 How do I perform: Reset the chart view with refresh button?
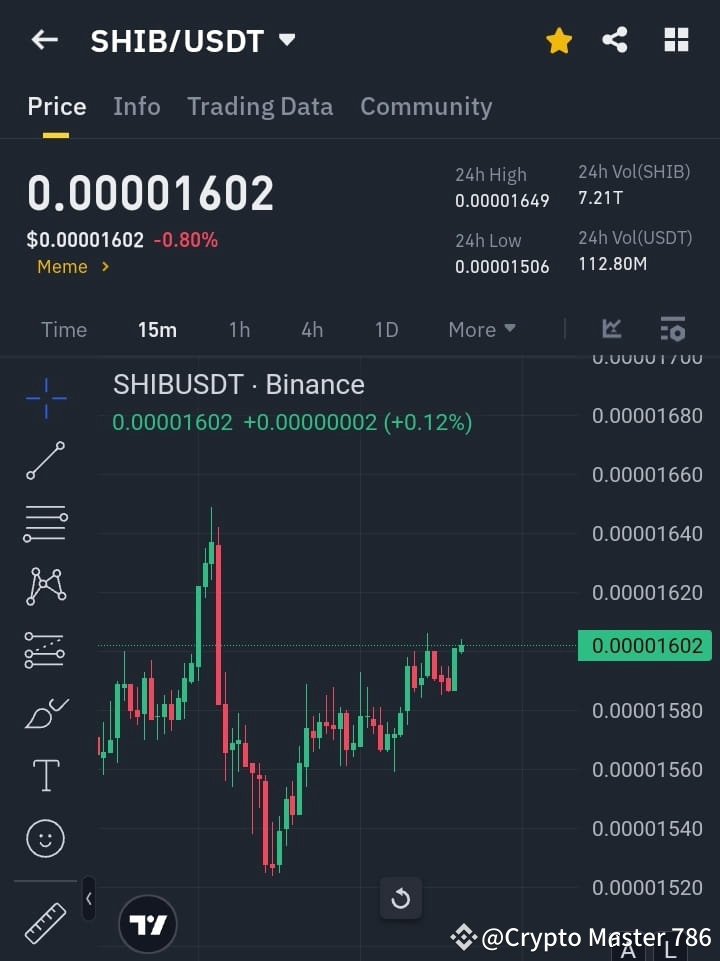401,898
